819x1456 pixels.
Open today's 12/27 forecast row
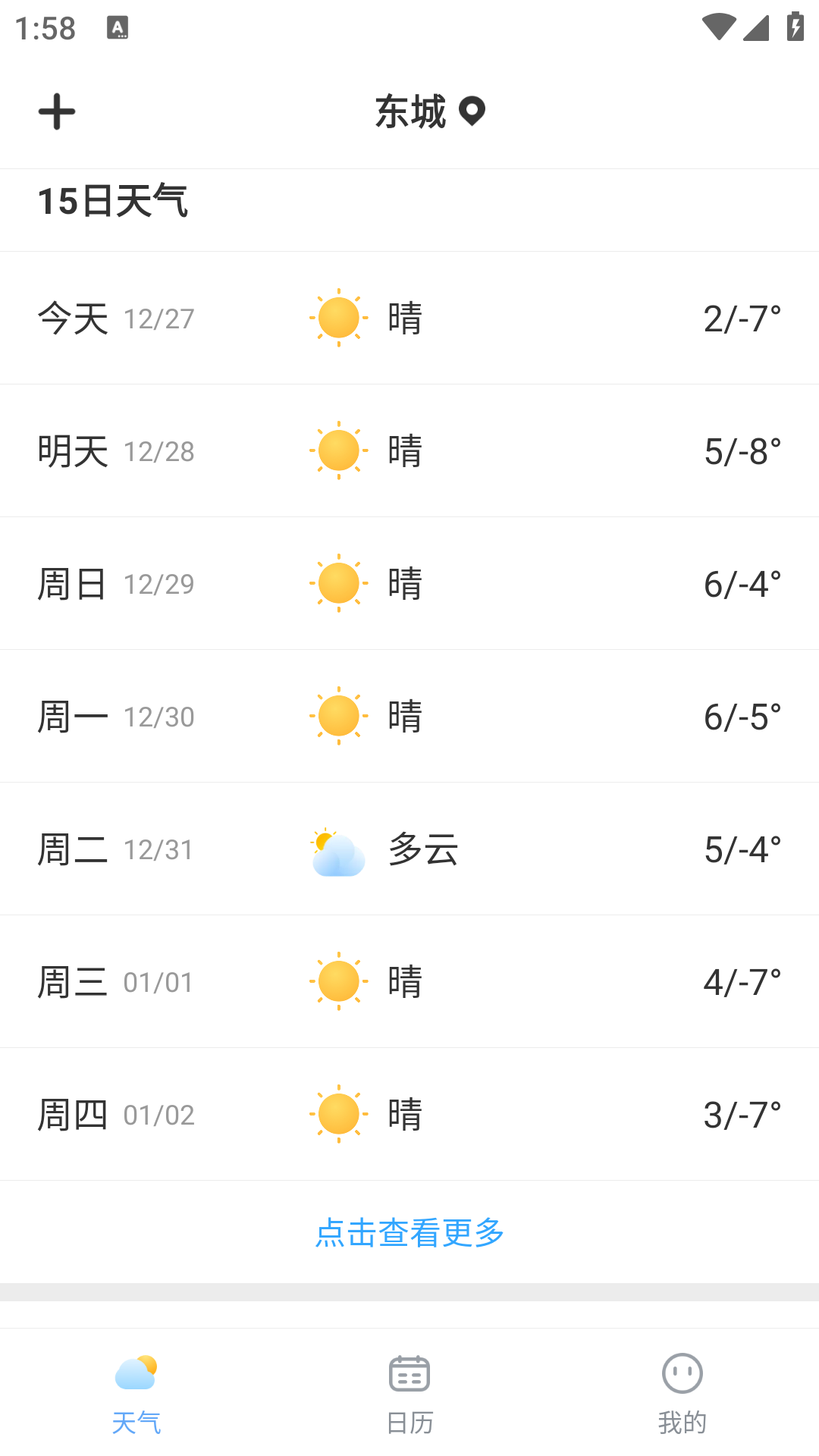coord(409,318)
